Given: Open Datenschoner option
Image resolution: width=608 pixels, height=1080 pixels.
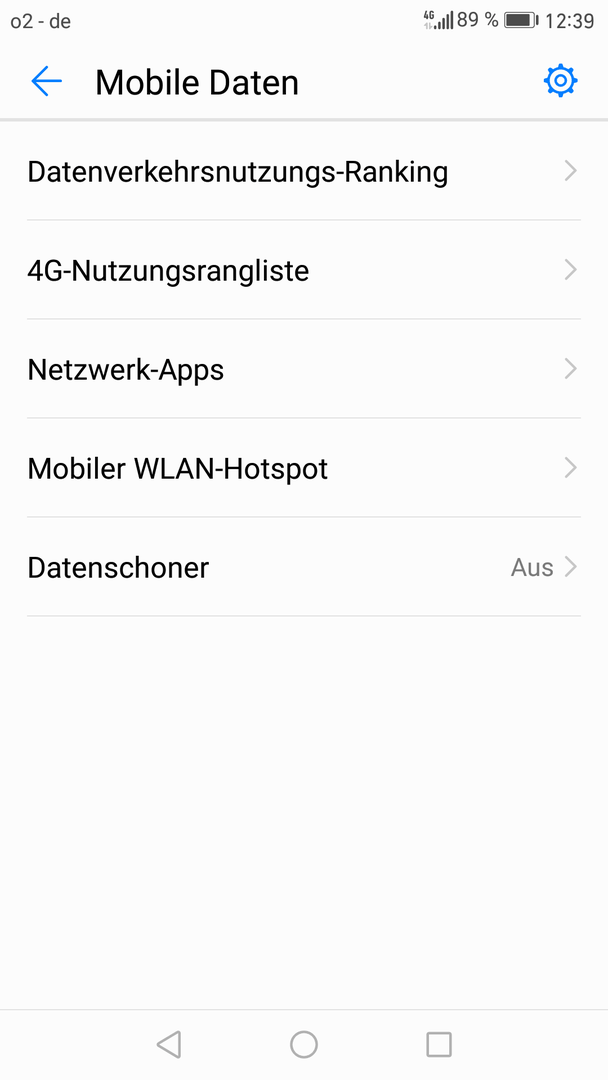Looking at the screenshot, I should coord(304,568).
